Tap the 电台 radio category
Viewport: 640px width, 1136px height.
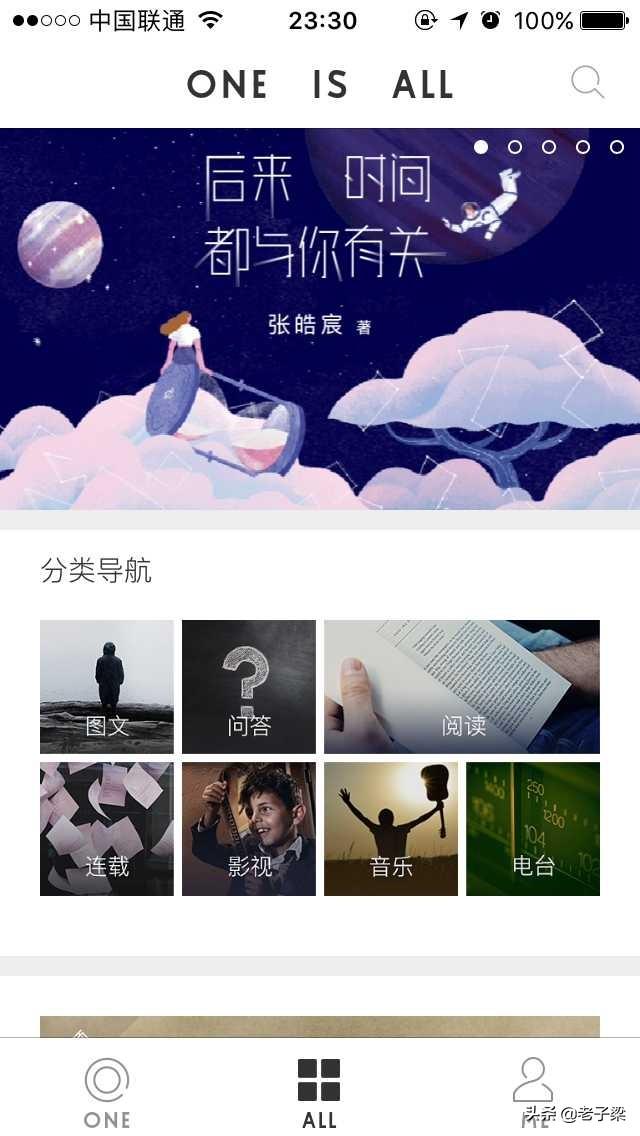[x=533, y=829]
